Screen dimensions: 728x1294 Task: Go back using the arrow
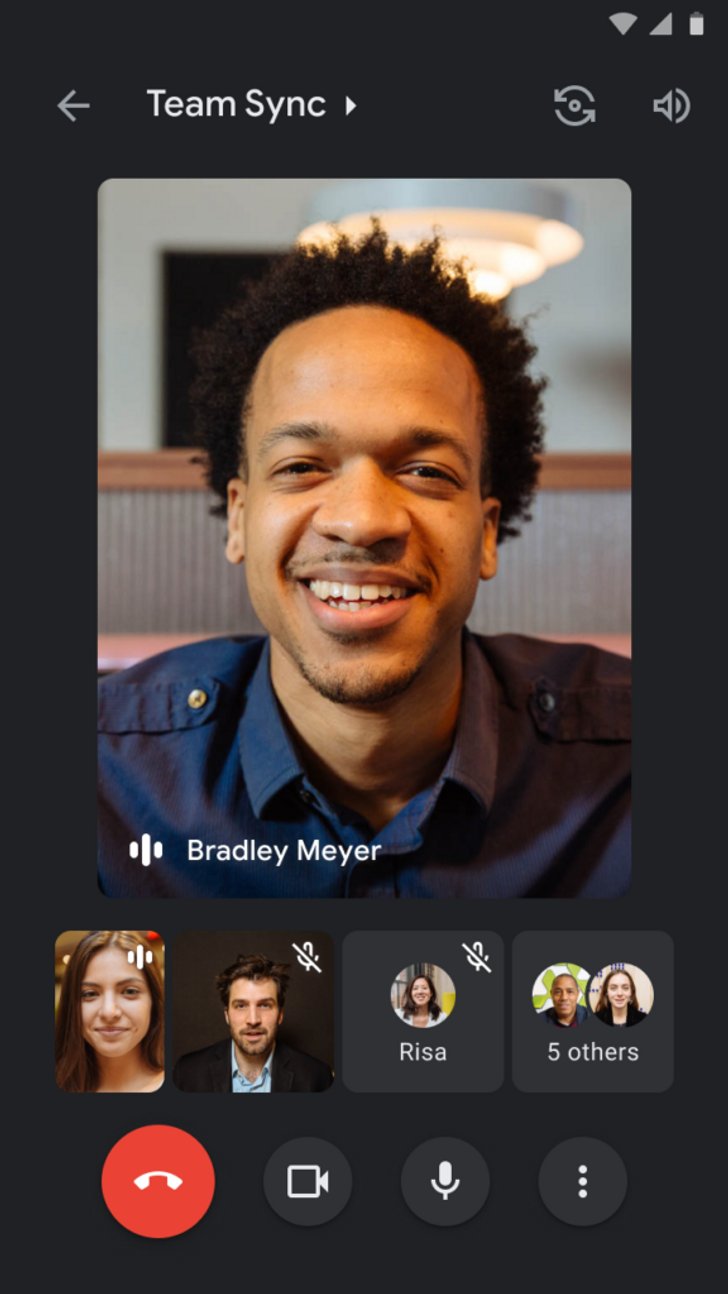coord(73,105)
